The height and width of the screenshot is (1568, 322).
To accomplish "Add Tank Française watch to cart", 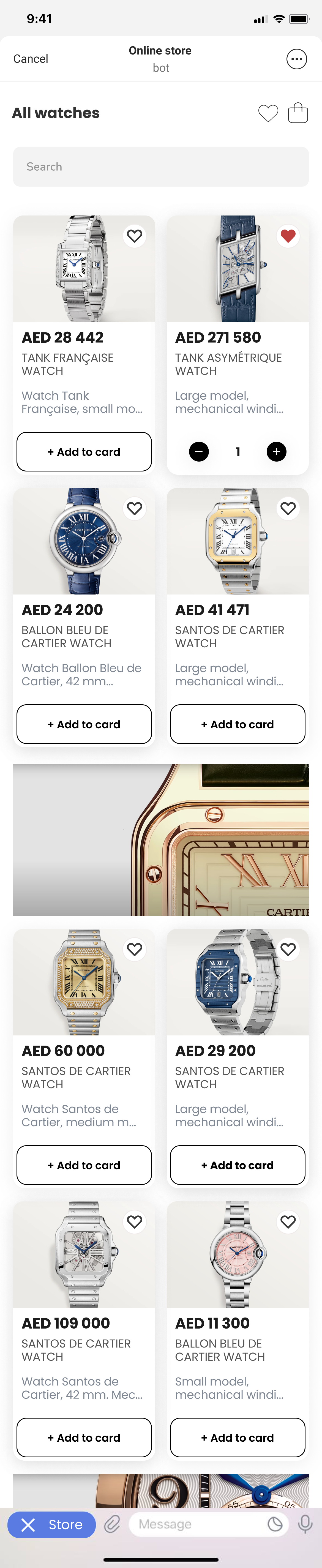I will click(84, 452).
